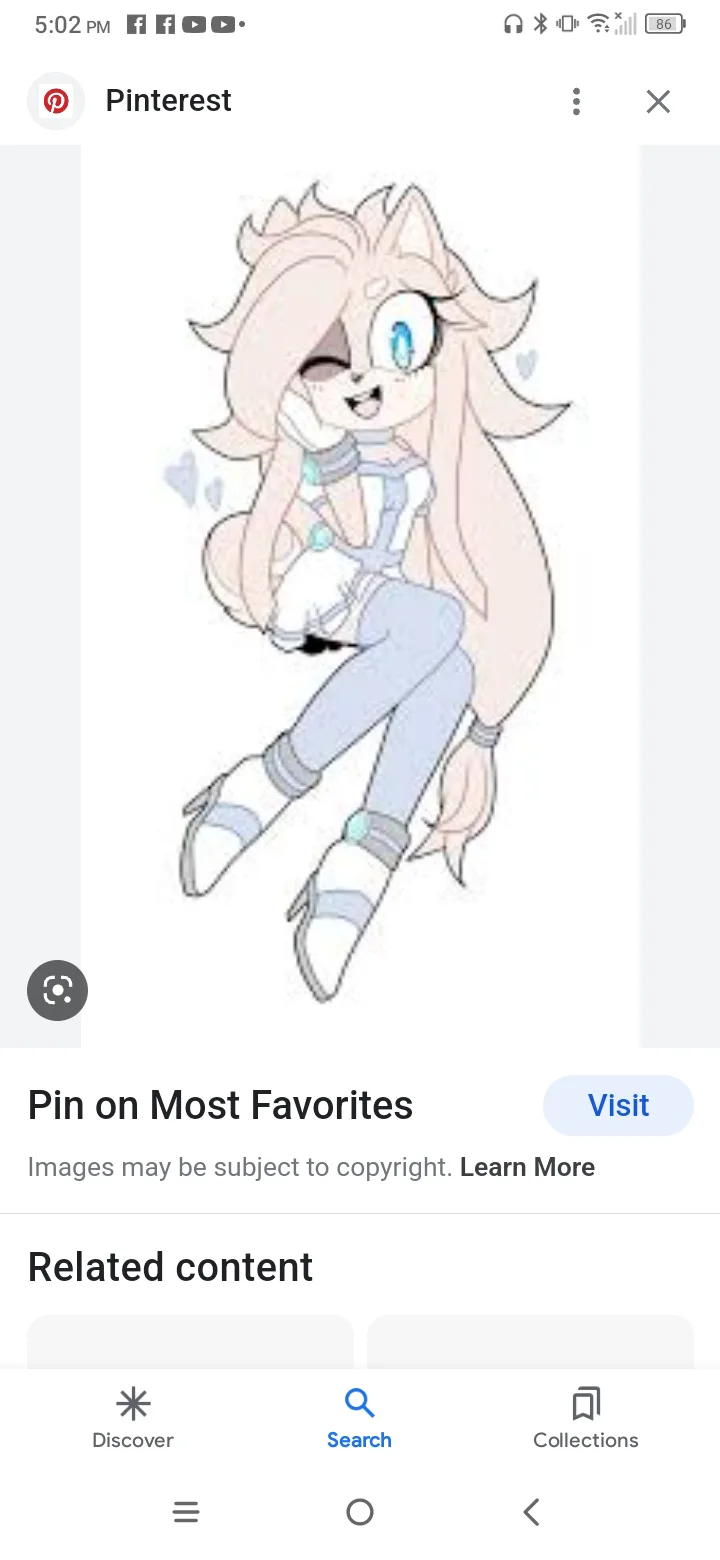720x1560 pixels.
Task: Search this image with Lens
Action: pos(57,990)
